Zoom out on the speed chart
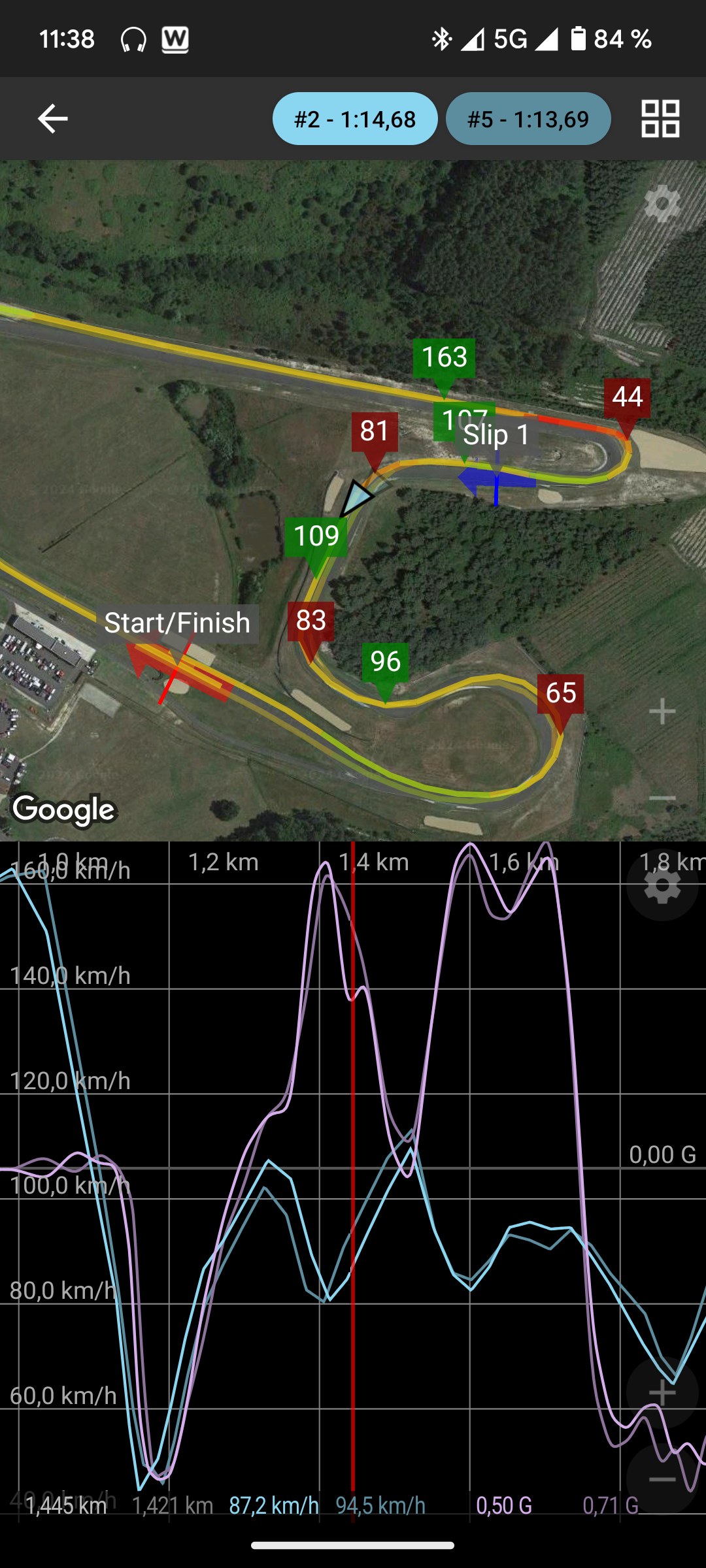 tap(662, 1479)
